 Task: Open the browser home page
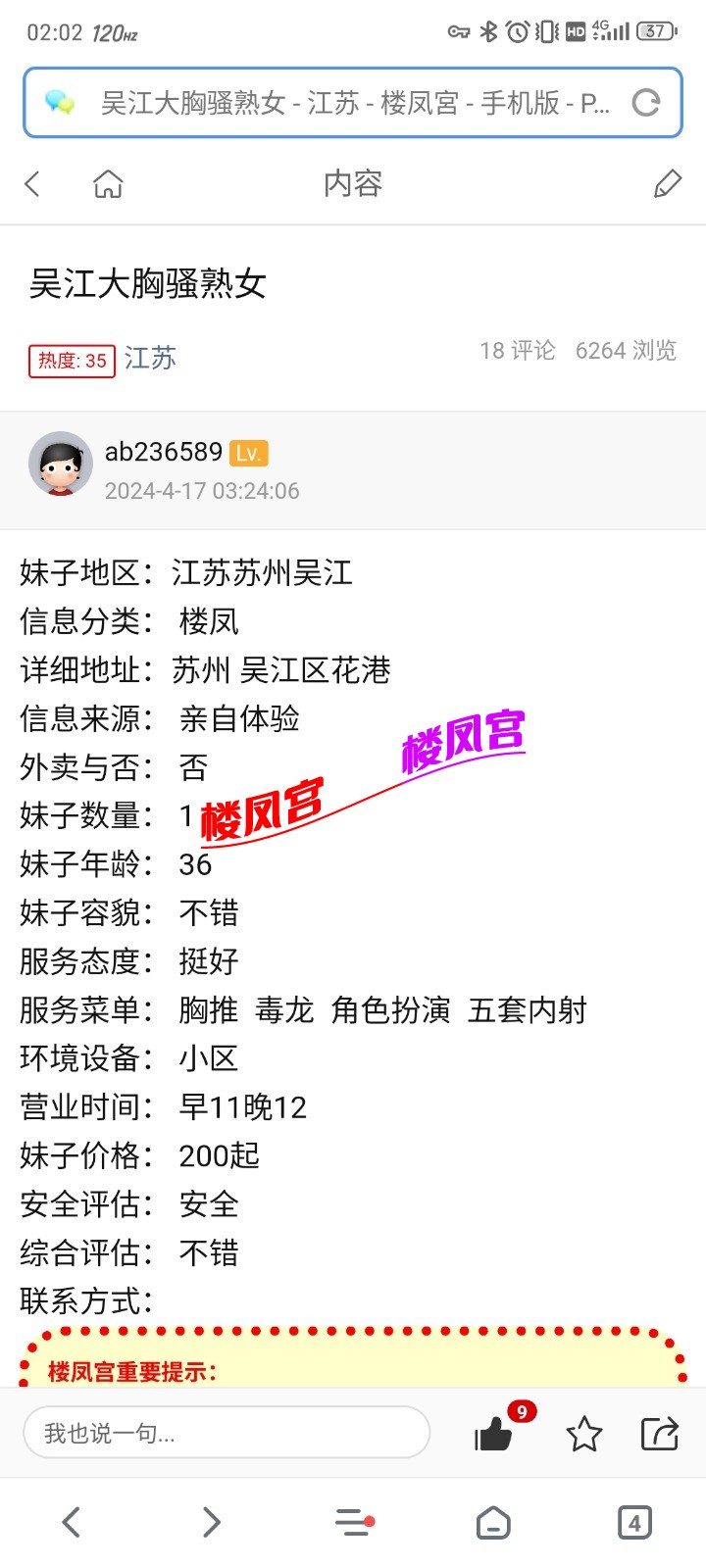[x=493, y=1522]
